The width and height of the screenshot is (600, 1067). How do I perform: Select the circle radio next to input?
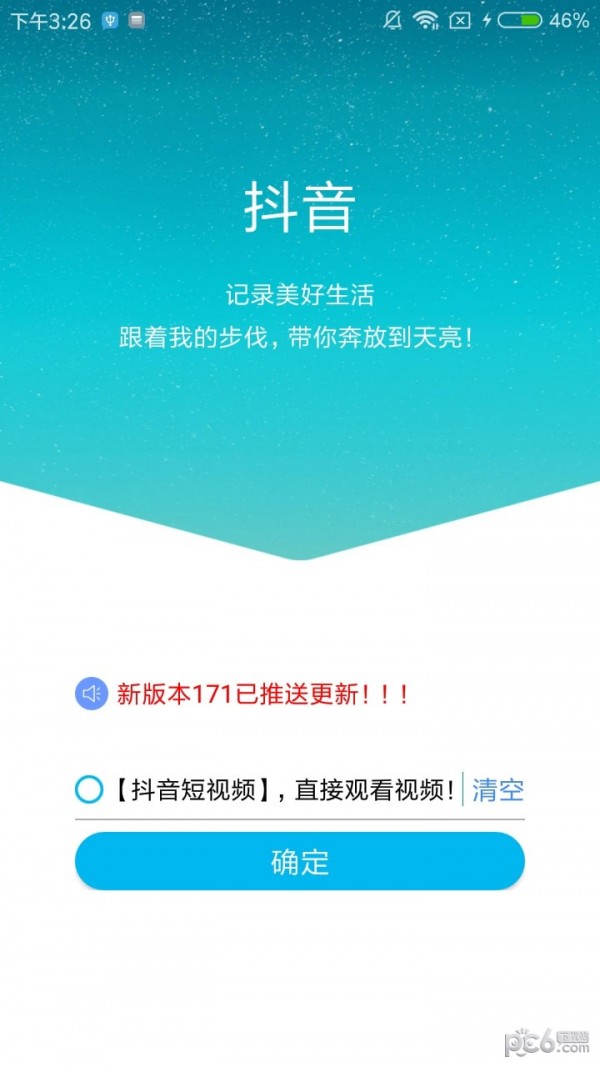[89, 790]
